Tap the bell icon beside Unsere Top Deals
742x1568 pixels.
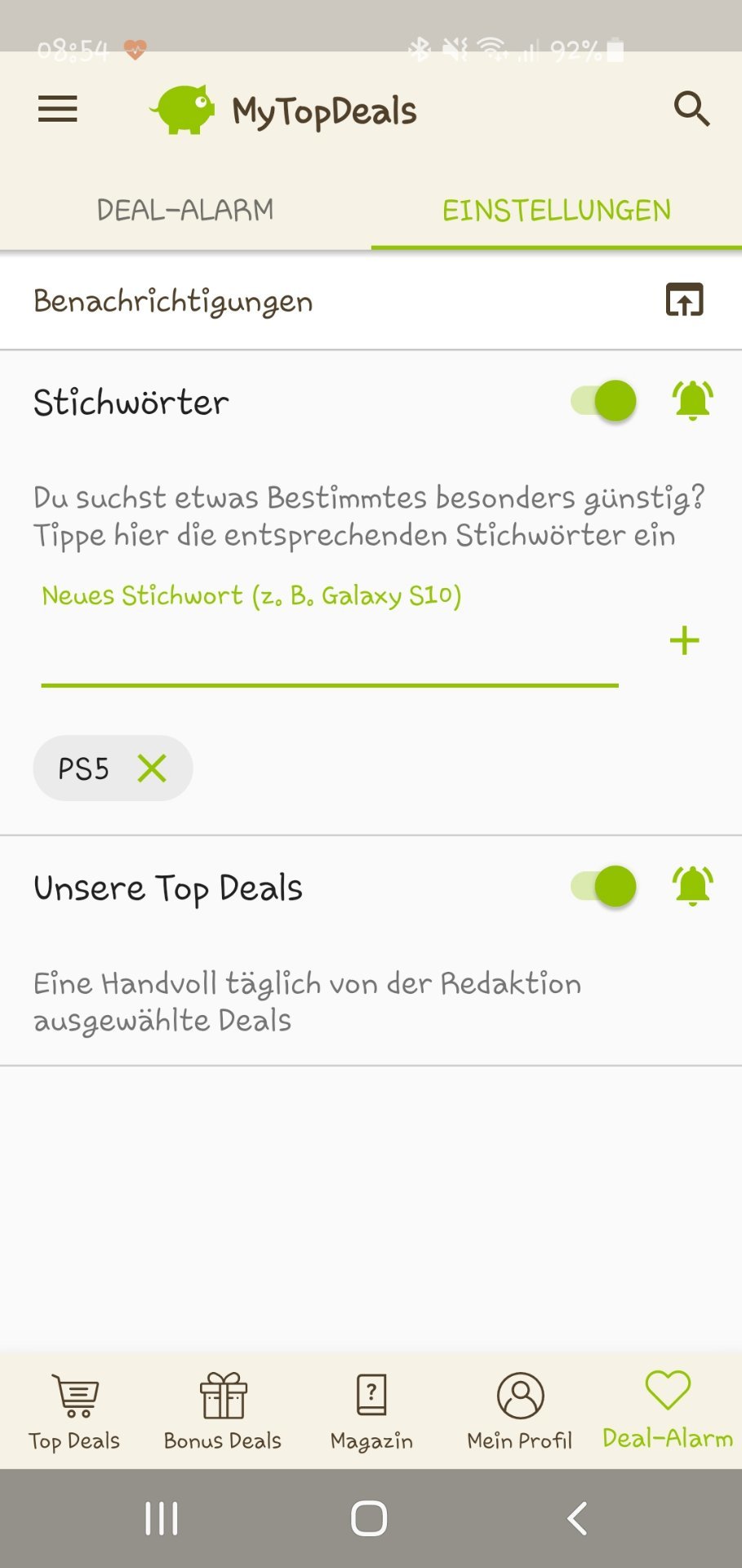coord(692,886)
